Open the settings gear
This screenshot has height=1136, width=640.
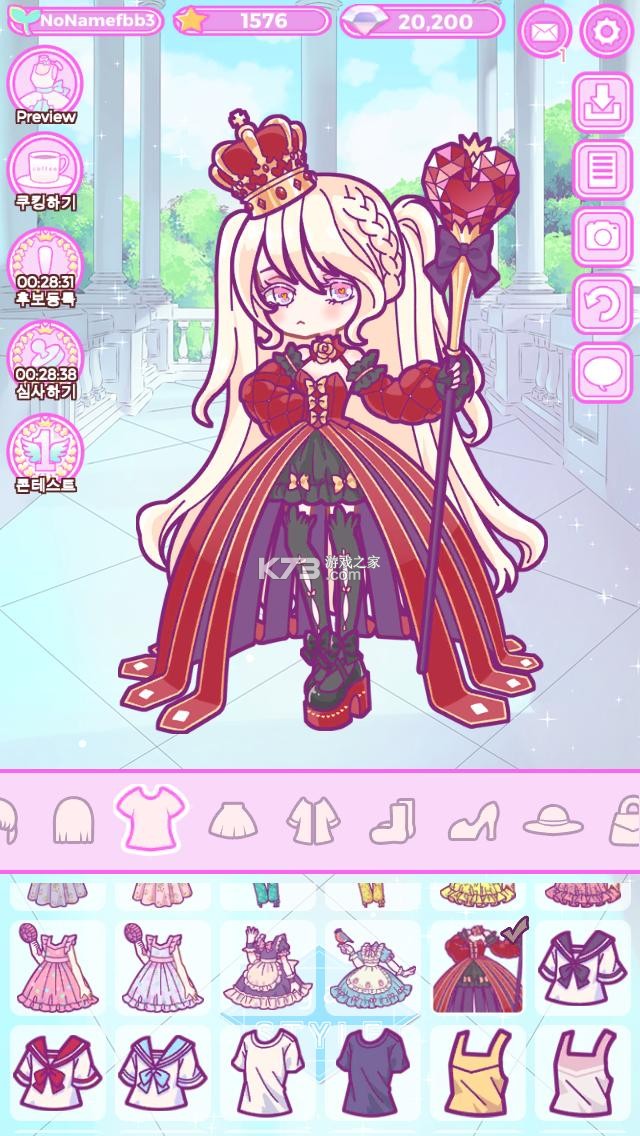pyautogui.click(x=604, y=31)
